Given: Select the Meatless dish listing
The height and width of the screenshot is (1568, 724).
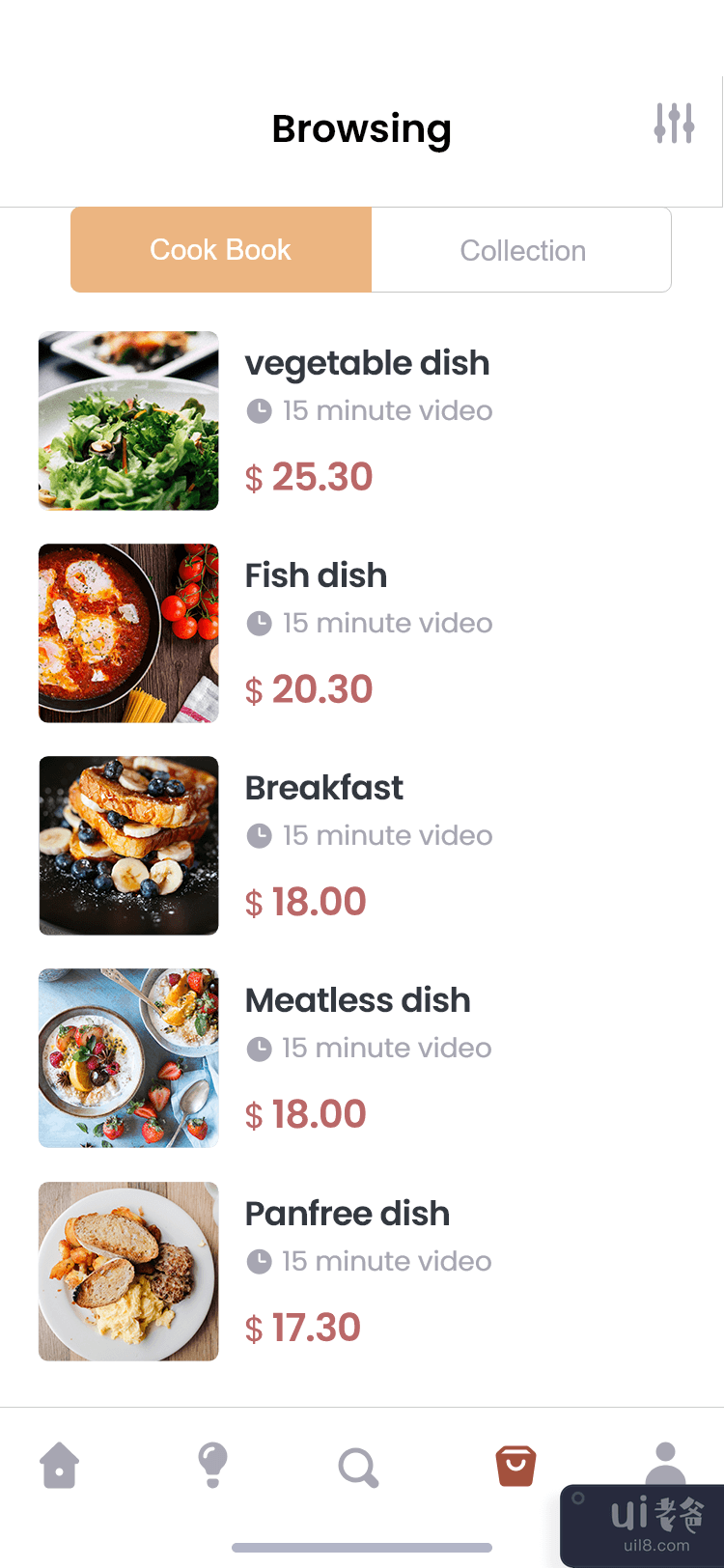Looking at the screenshot, I should (358, 1001).
